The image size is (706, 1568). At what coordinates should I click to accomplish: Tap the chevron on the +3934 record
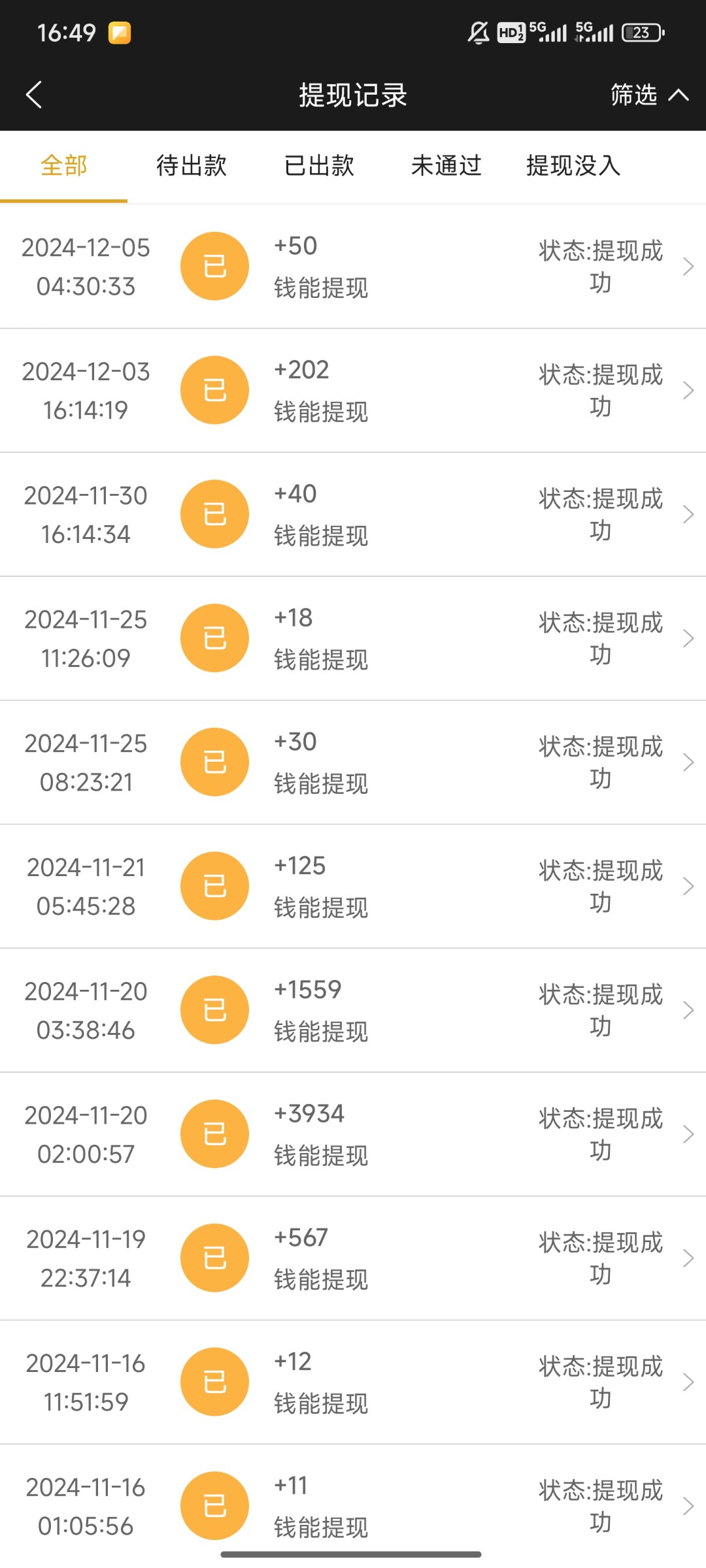pyautogui.click(x=690, y=1134)
